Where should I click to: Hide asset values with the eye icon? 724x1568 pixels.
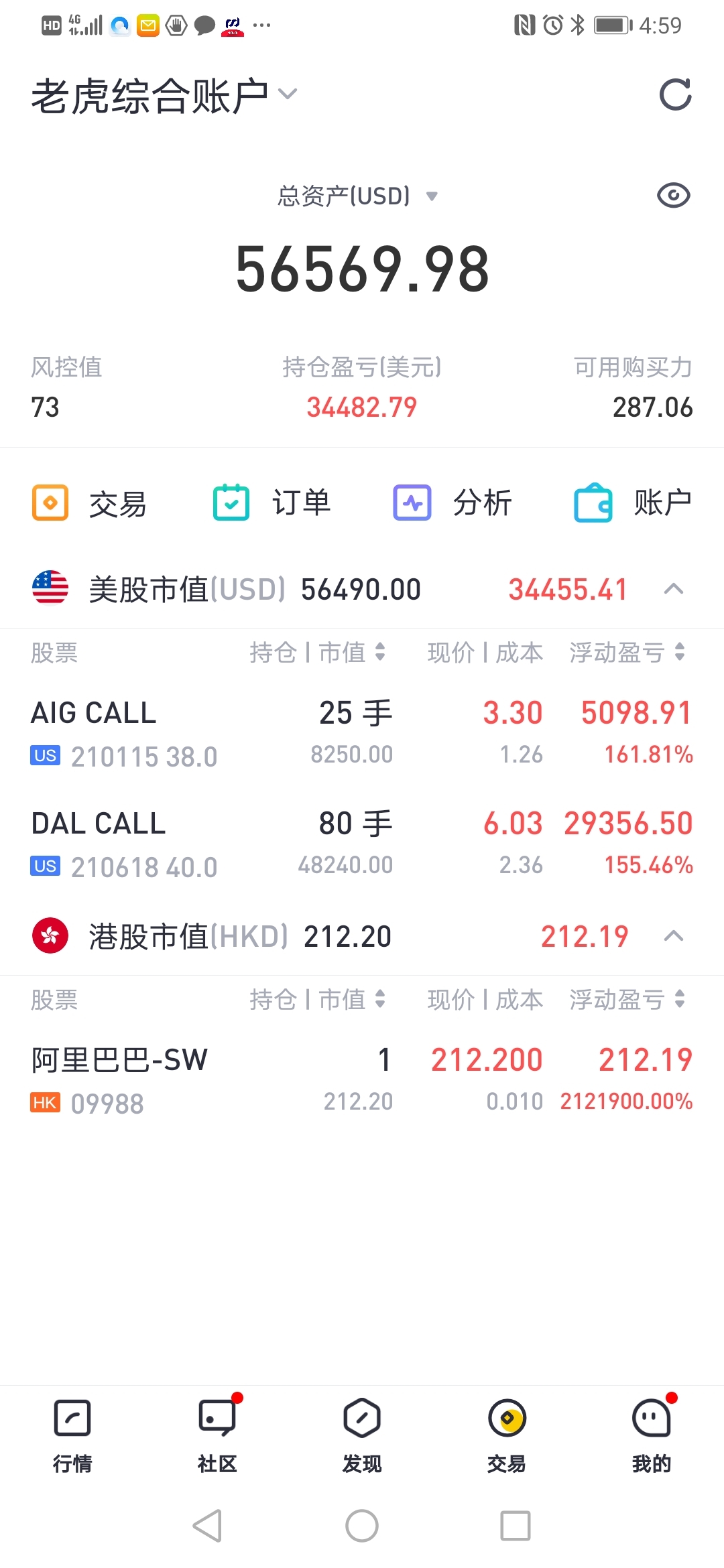point(674,196)
